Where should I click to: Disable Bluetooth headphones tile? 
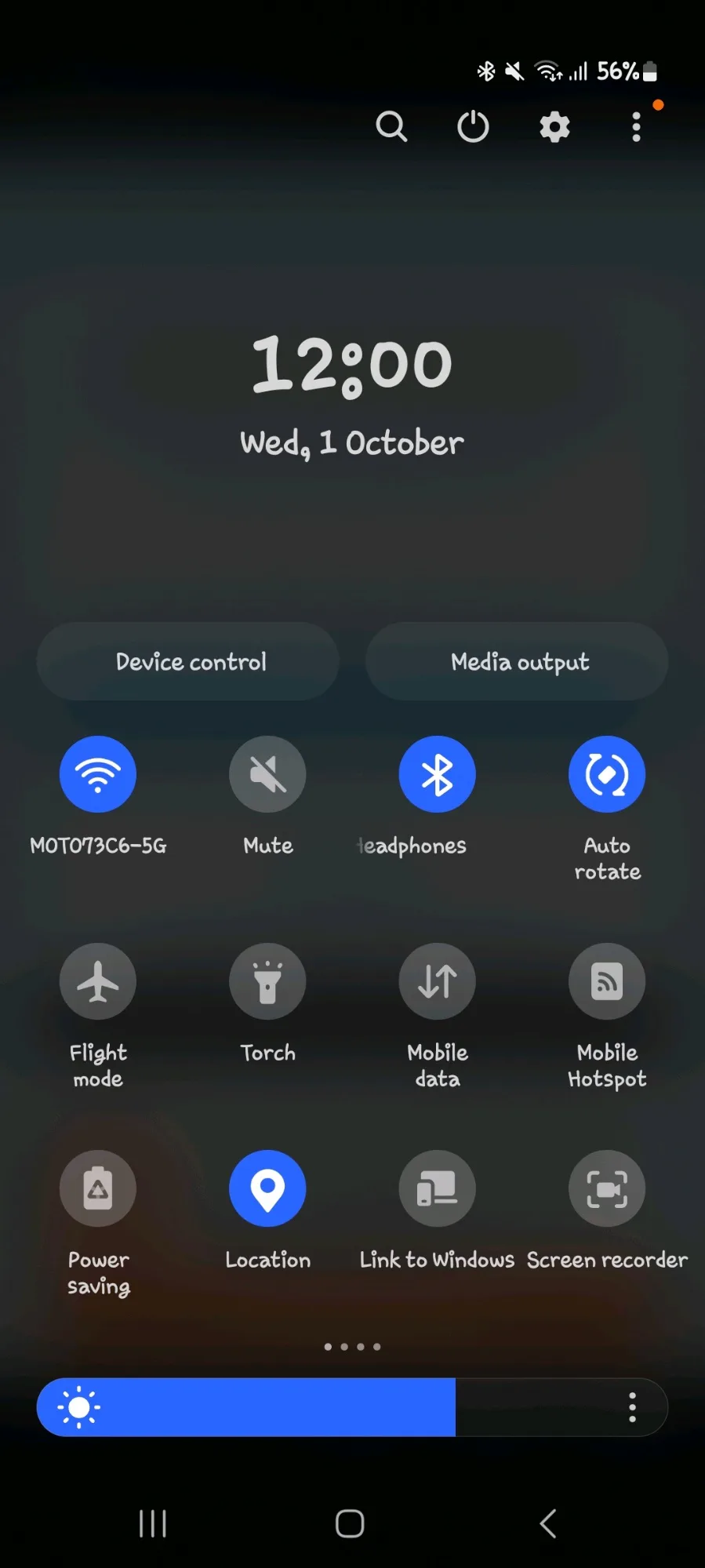[438, 774]
